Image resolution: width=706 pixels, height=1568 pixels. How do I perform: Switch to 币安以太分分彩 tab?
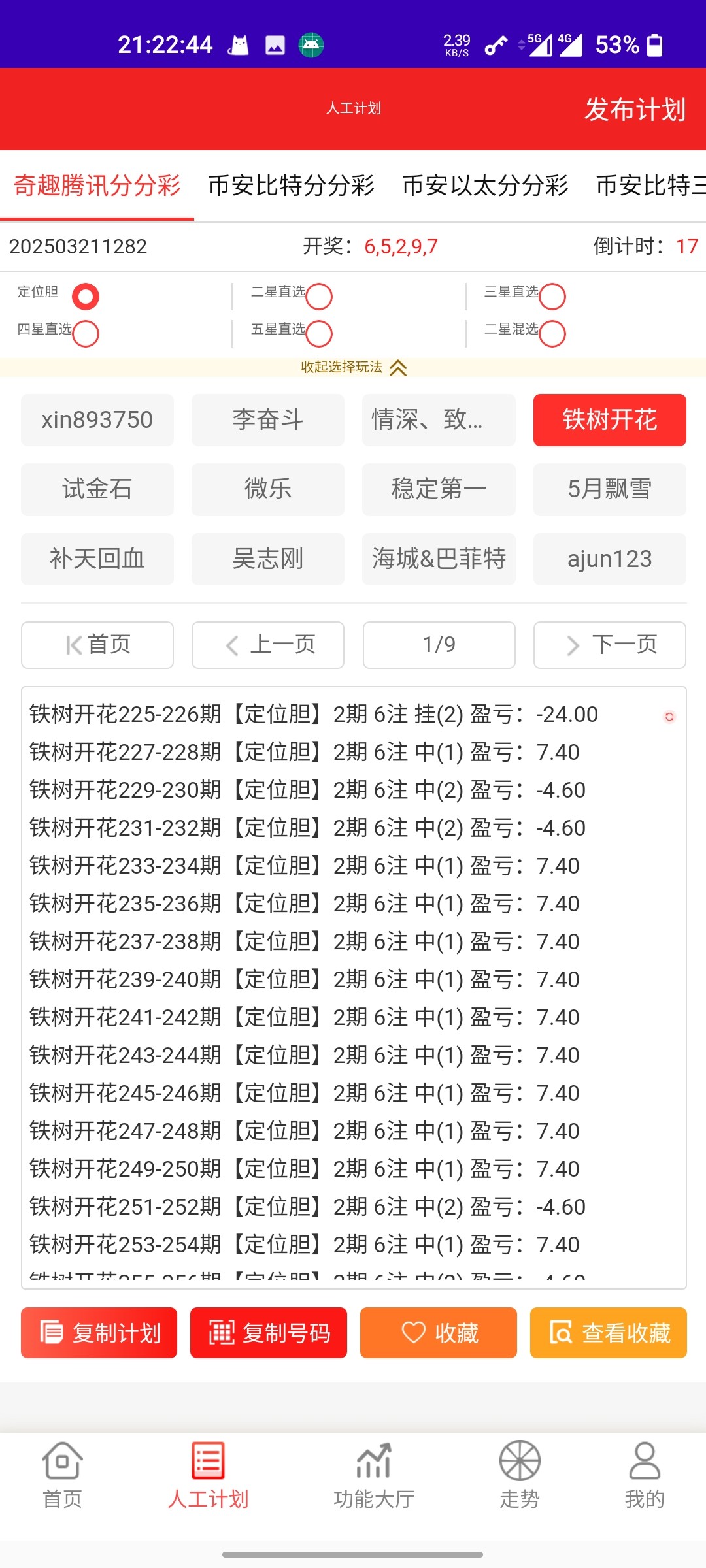coord(485,186)
